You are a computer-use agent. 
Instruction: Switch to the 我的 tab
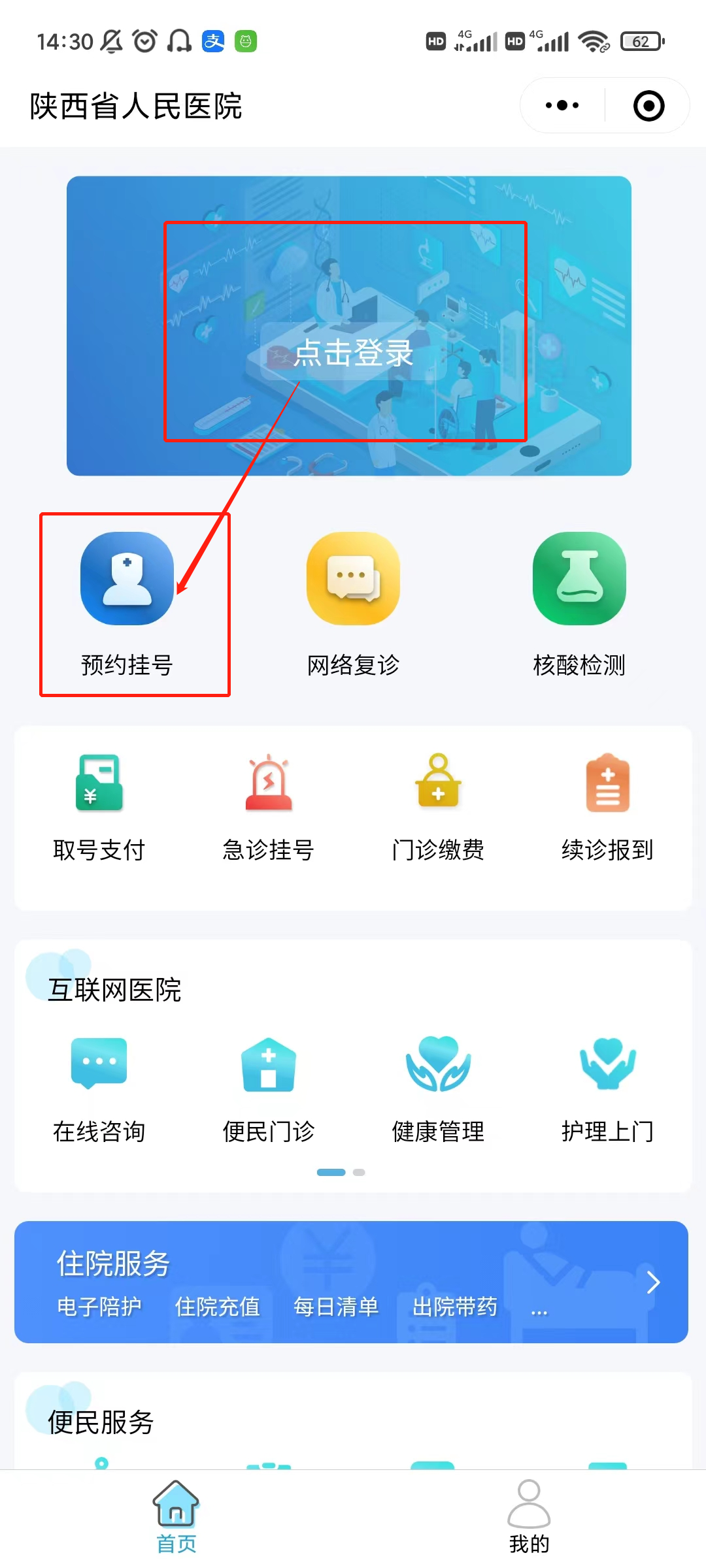(x=529, y=1517)
